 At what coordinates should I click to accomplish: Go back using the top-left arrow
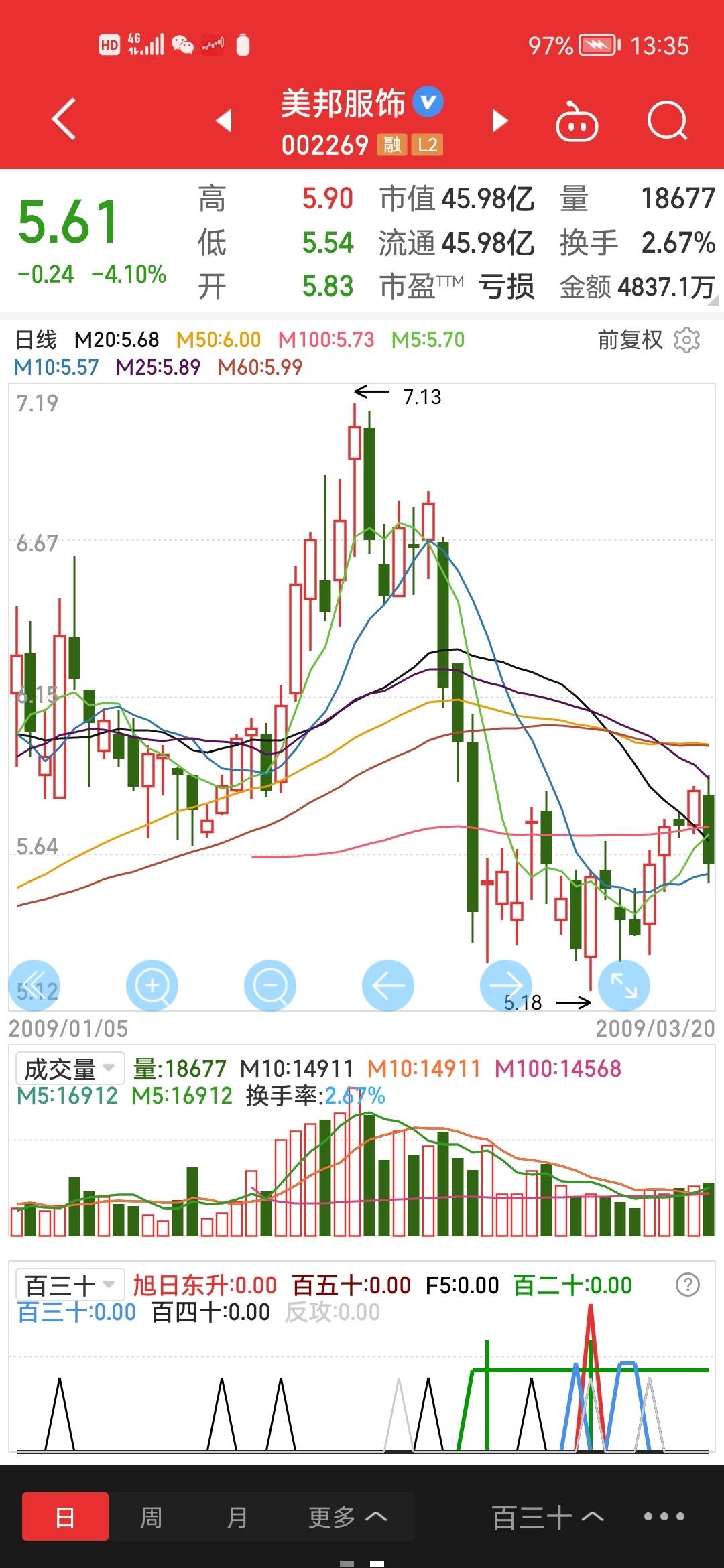[64, 120]
